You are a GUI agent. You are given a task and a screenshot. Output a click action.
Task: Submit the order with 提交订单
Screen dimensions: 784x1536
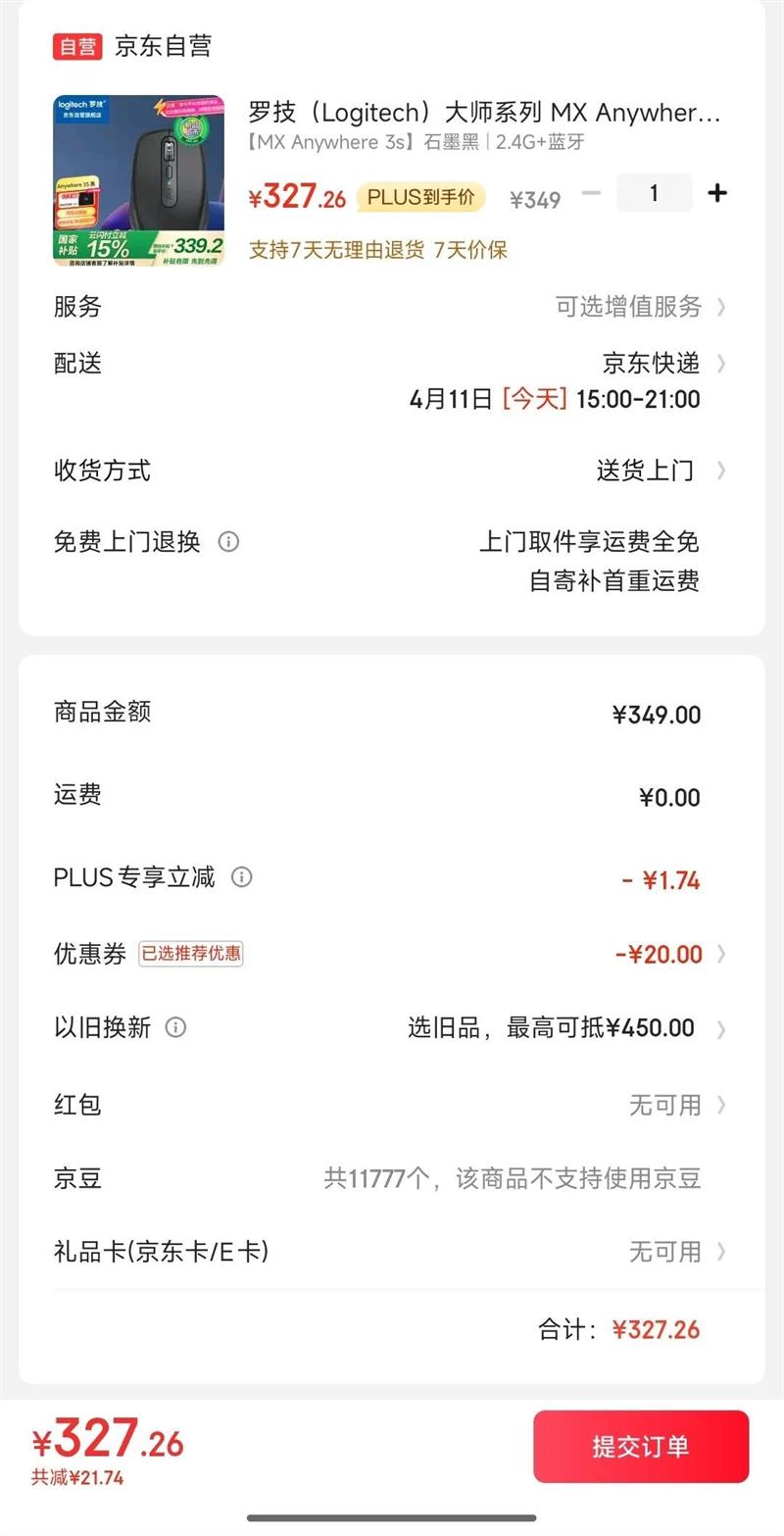(641, 1446)
